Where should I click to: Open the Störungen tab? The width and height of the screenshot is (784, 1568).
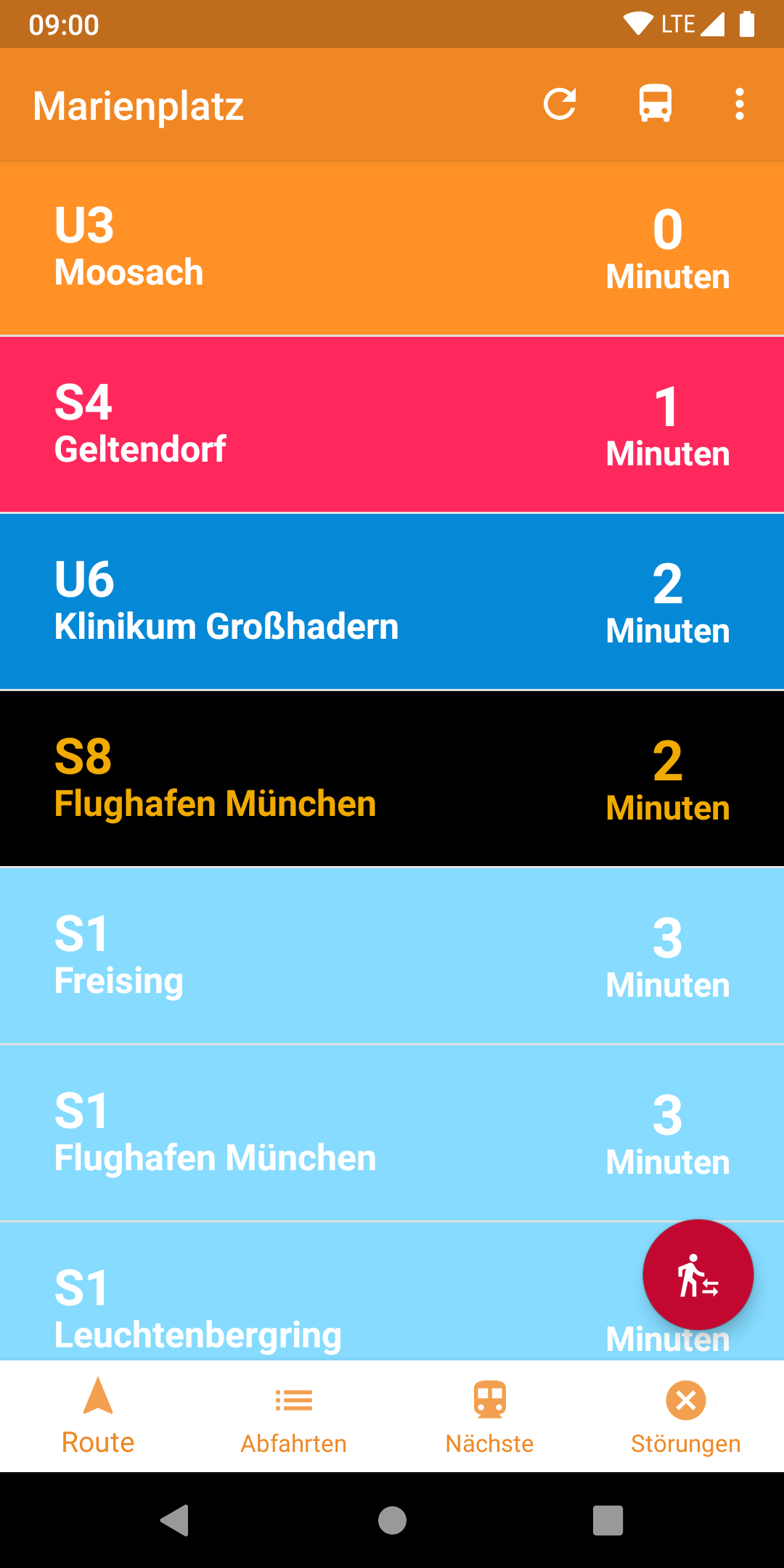point(686,1417)
